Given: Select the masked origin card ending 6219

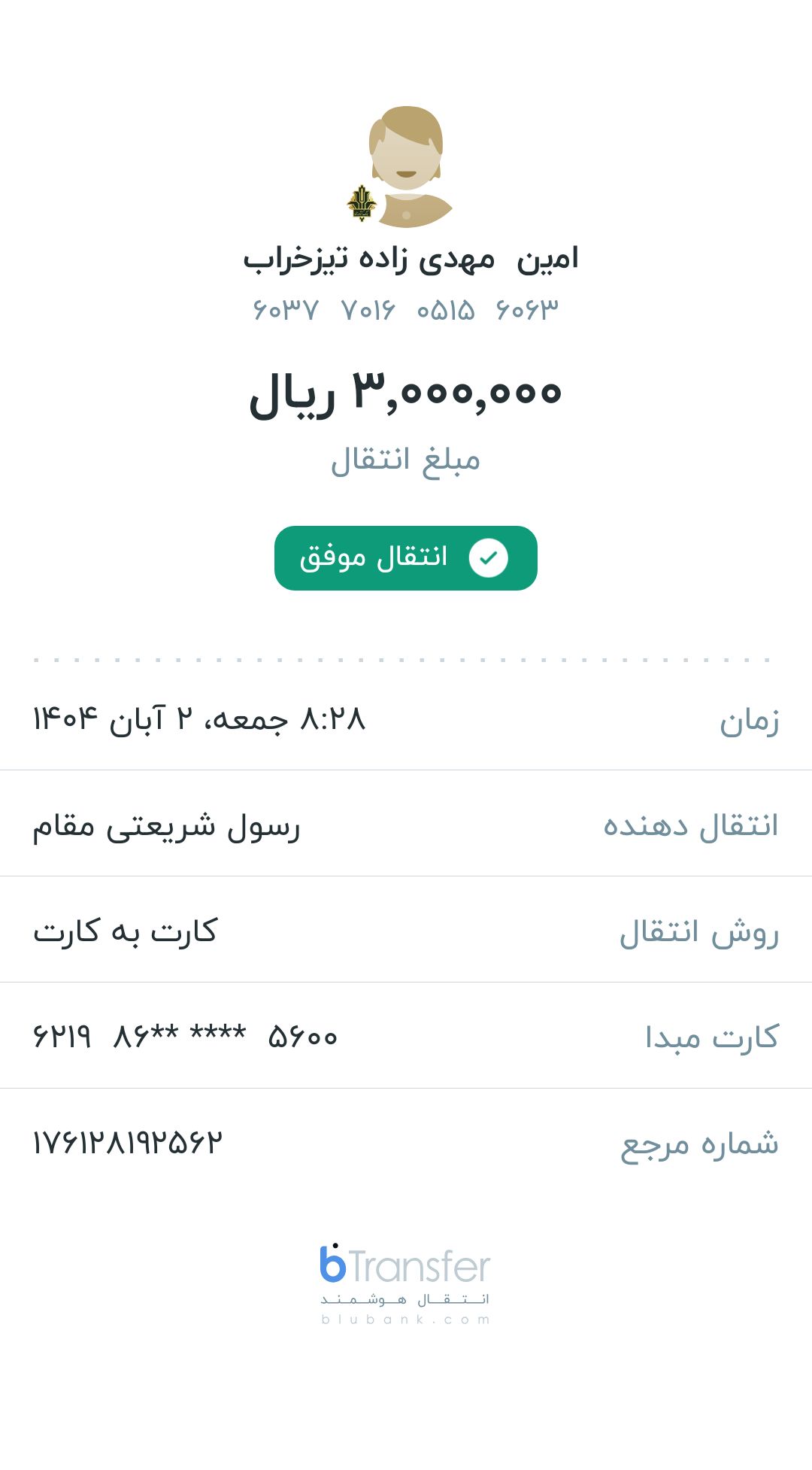Looking at the screenshot, I should [188, 1036].
